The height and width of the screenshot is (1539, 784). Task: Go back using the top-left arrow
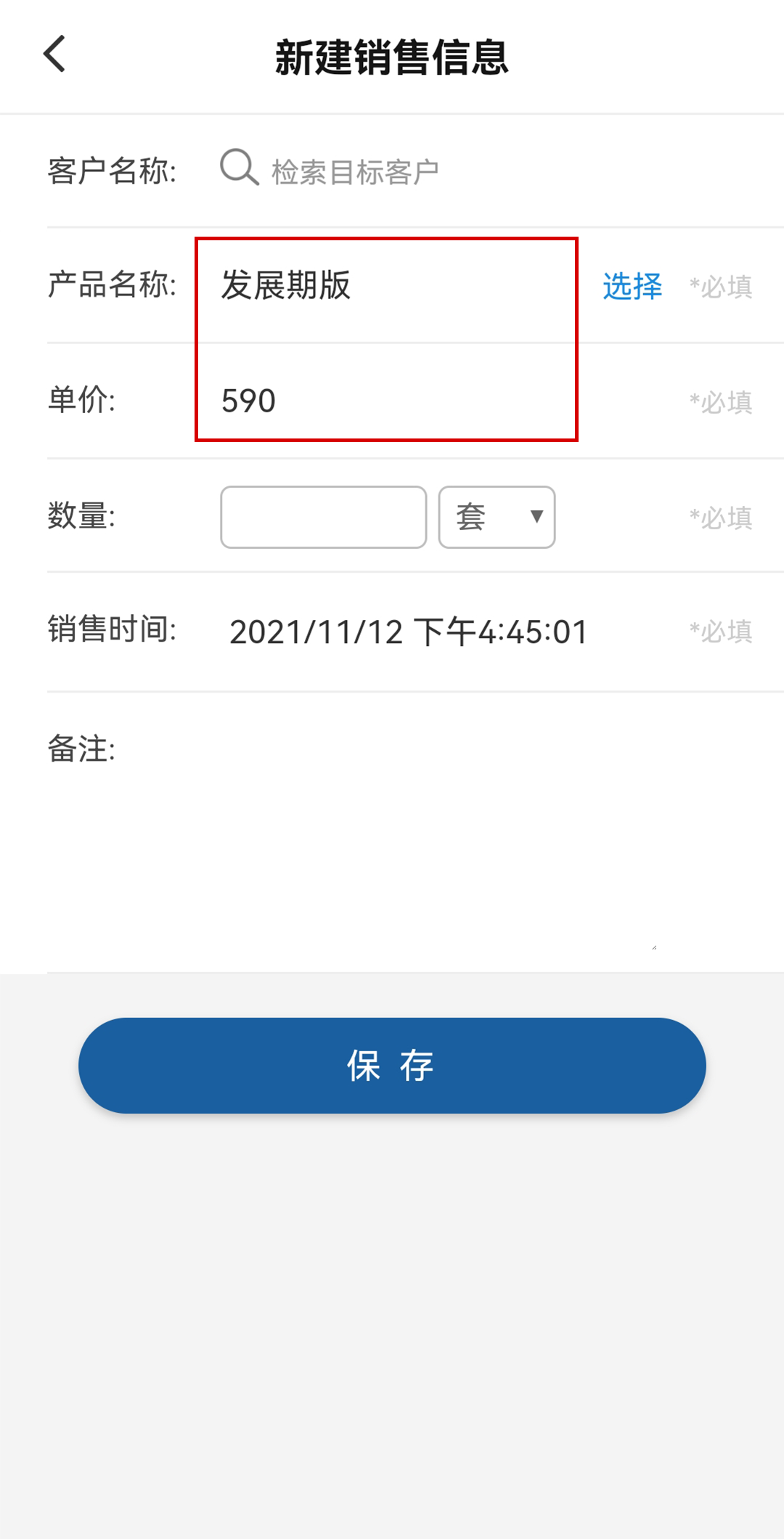coord(54,54)
